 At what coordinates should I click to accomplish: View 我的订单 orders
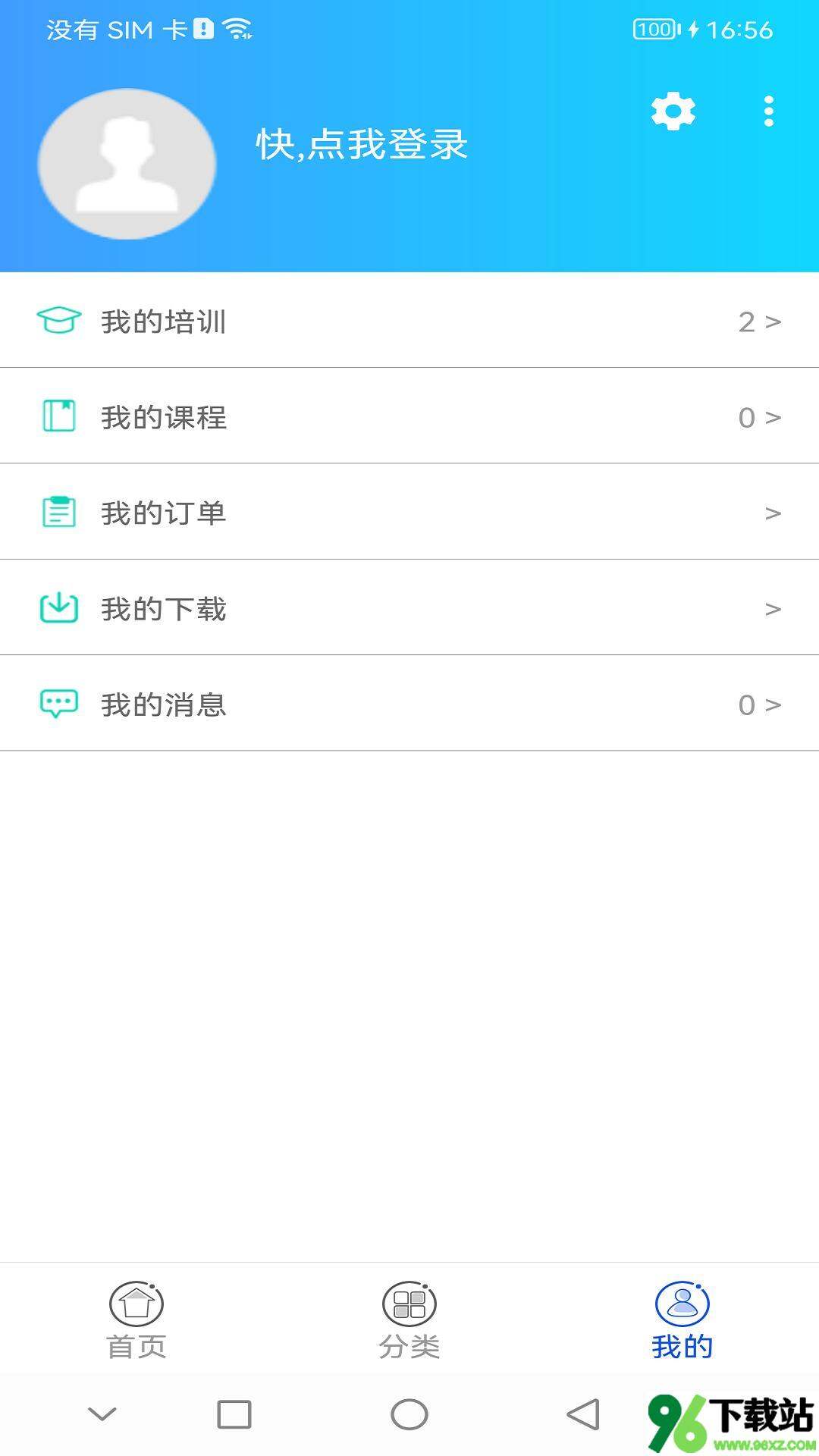point(409,513)
